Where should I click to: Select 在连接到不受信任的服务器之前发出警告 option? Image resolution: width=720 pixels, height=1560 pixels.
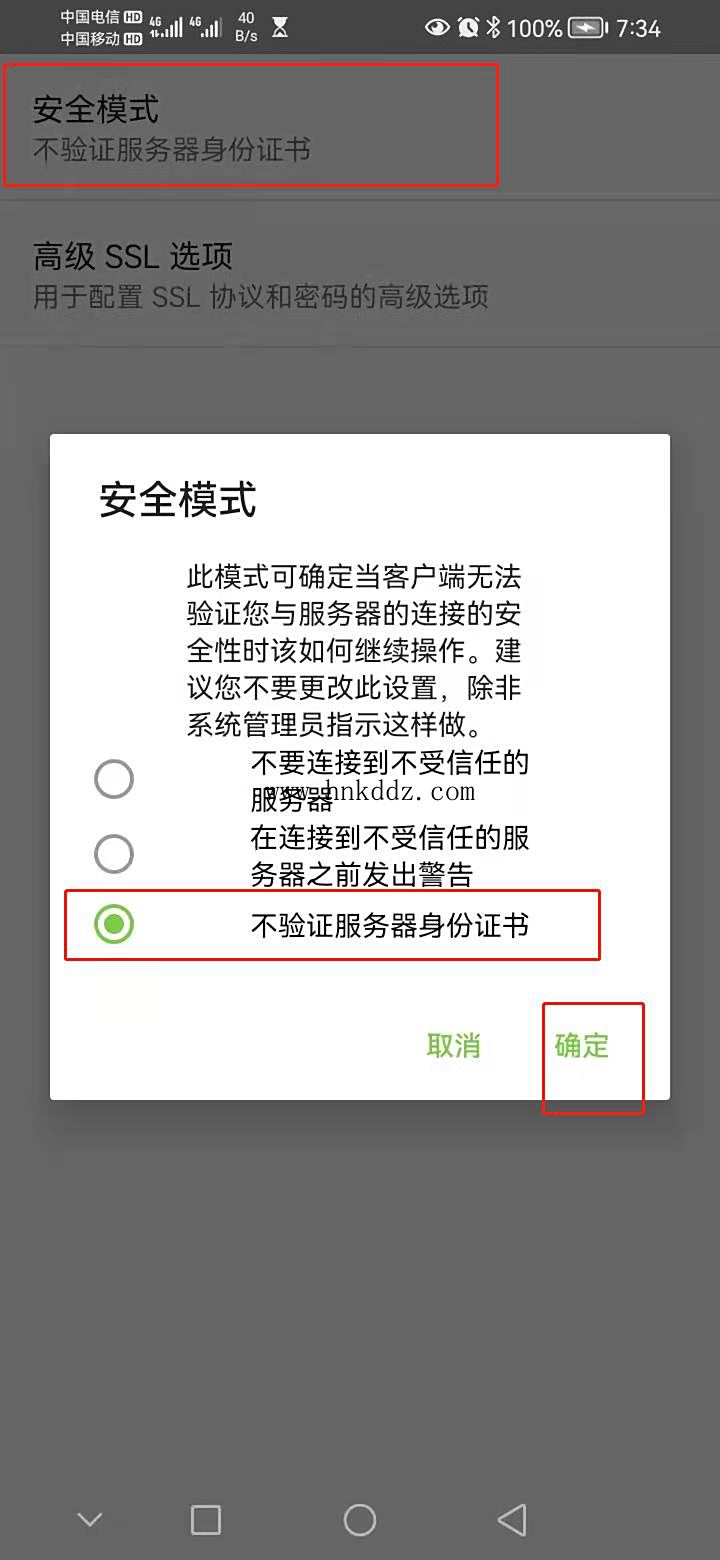(114, 854)
